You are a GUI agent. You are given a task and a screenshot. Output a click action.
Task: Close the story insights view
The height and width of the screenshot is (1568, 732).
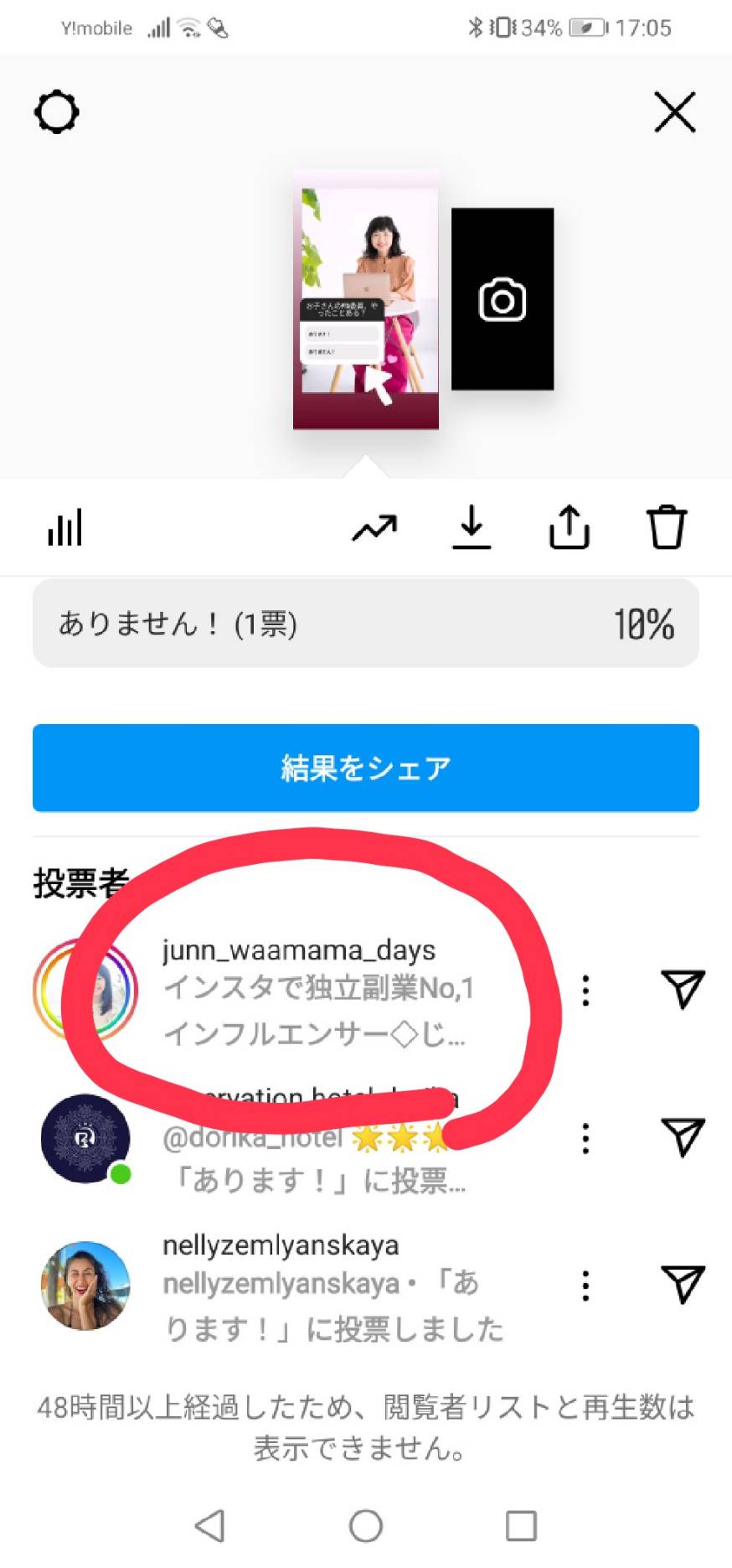tap(675, 112)
